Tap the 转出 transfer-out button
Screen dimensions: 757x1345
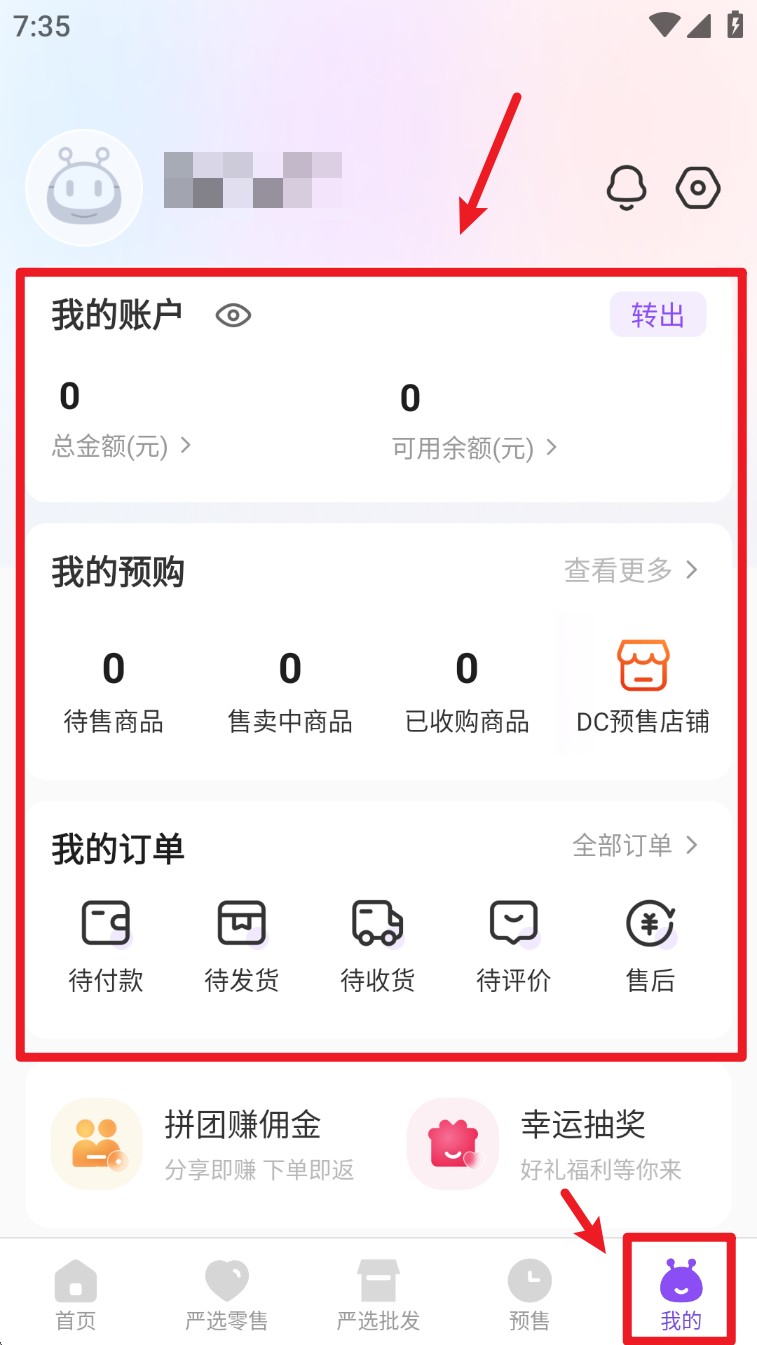tap(658, 314)
